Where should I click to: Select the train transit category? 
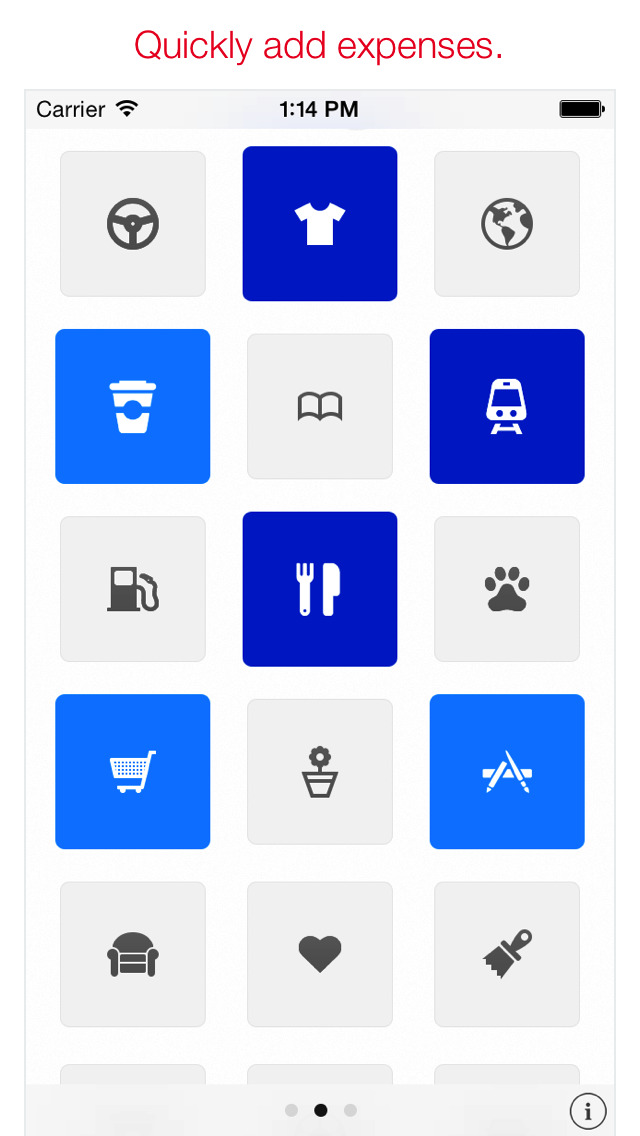[507, 406]
